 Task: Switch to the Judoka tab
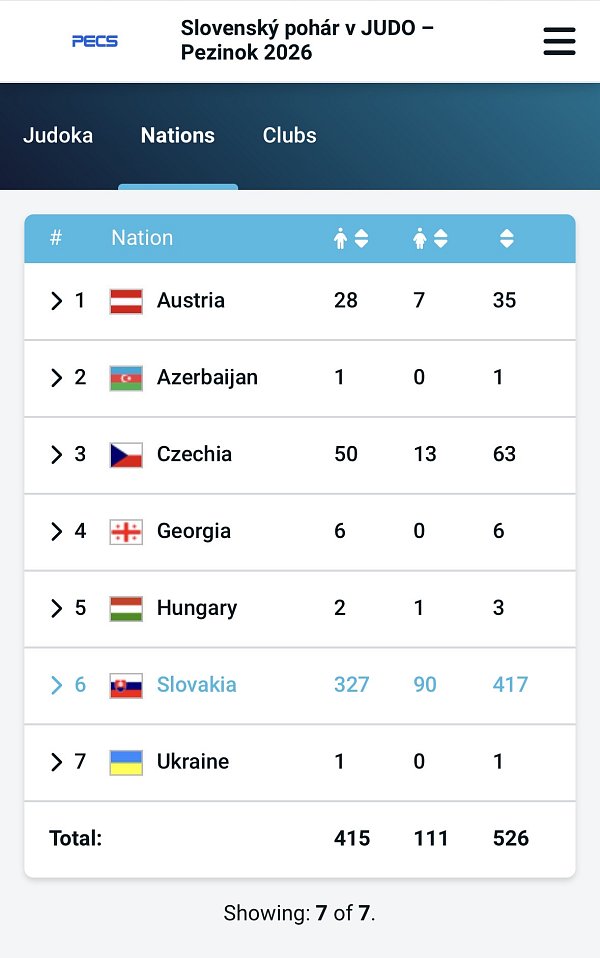[58, 136]
